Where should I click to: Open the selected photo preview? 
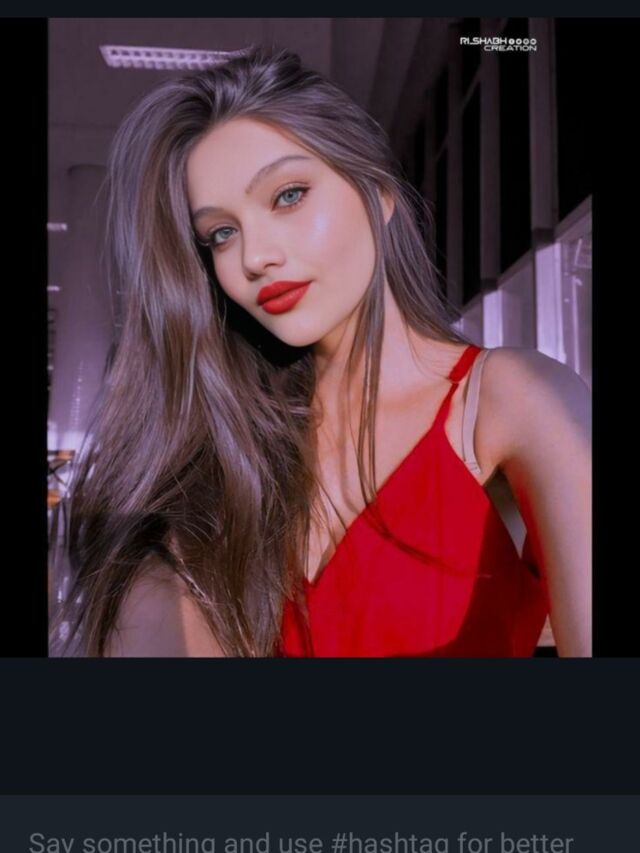pyautogui.click(x=320, y=337)
